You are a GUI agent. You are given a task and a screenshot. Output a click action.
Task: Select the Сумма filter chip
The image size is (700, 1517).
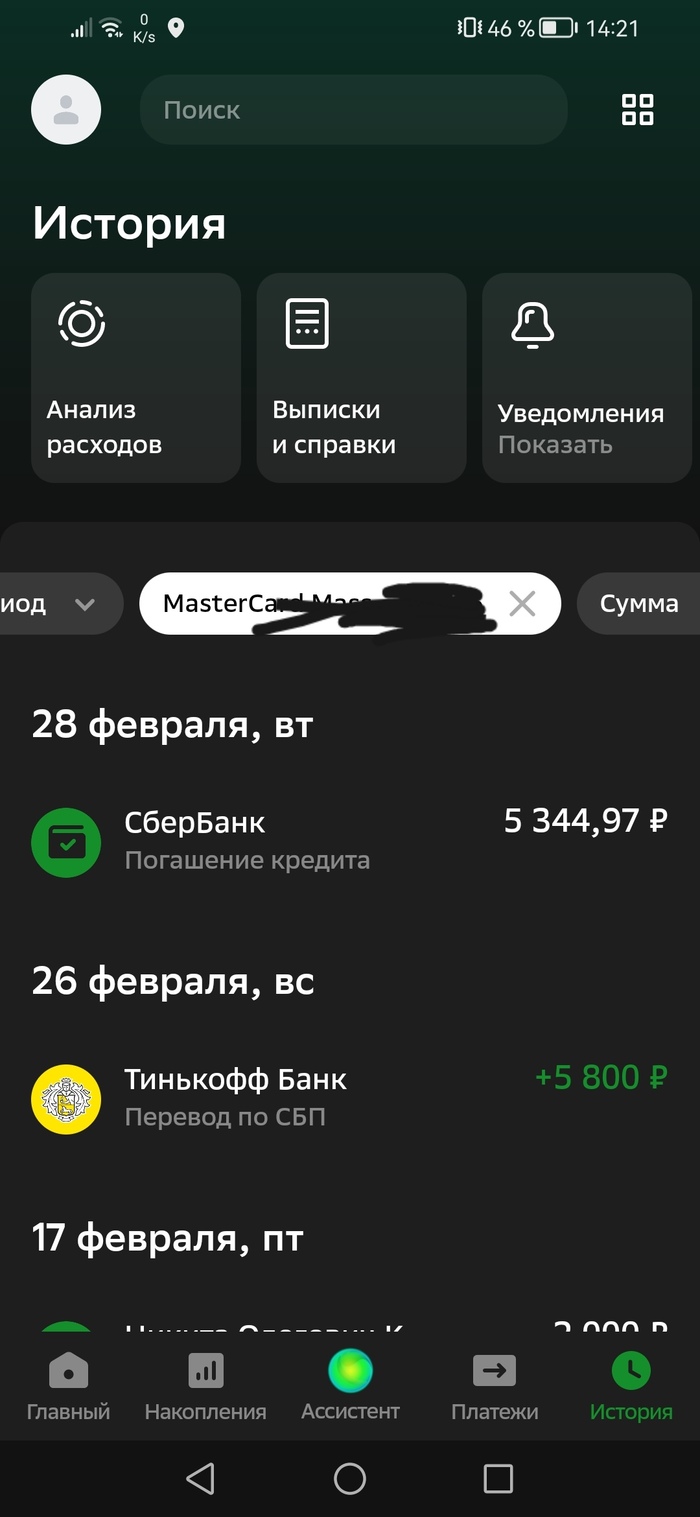(x=639, y=604)
